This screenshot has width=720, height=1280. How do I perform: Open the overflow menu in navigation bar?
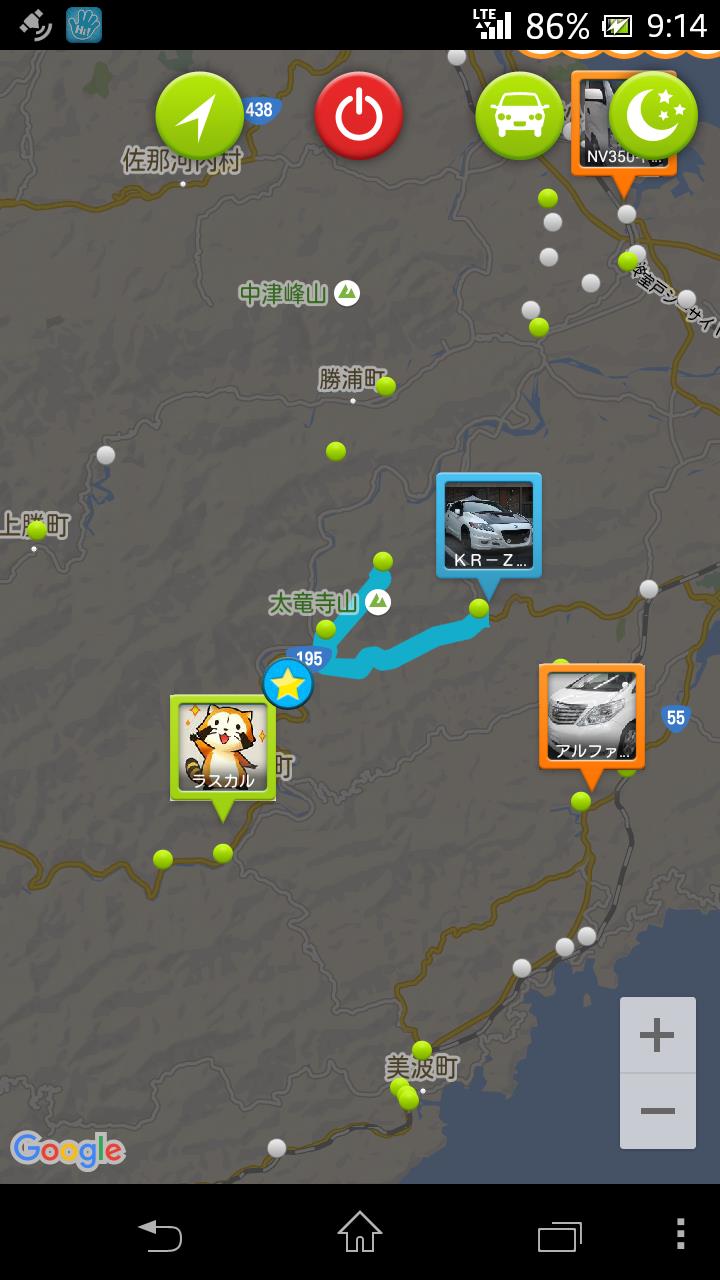[x=681, y=1234]
